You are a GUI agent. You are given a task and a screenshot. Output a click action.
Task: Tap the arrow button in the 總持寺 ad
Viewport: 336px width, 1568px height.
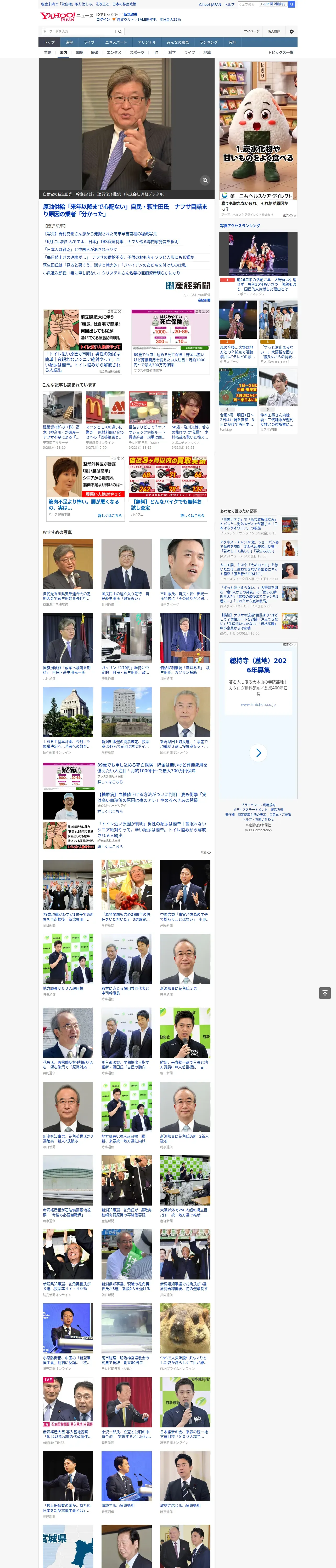(259, 753)
